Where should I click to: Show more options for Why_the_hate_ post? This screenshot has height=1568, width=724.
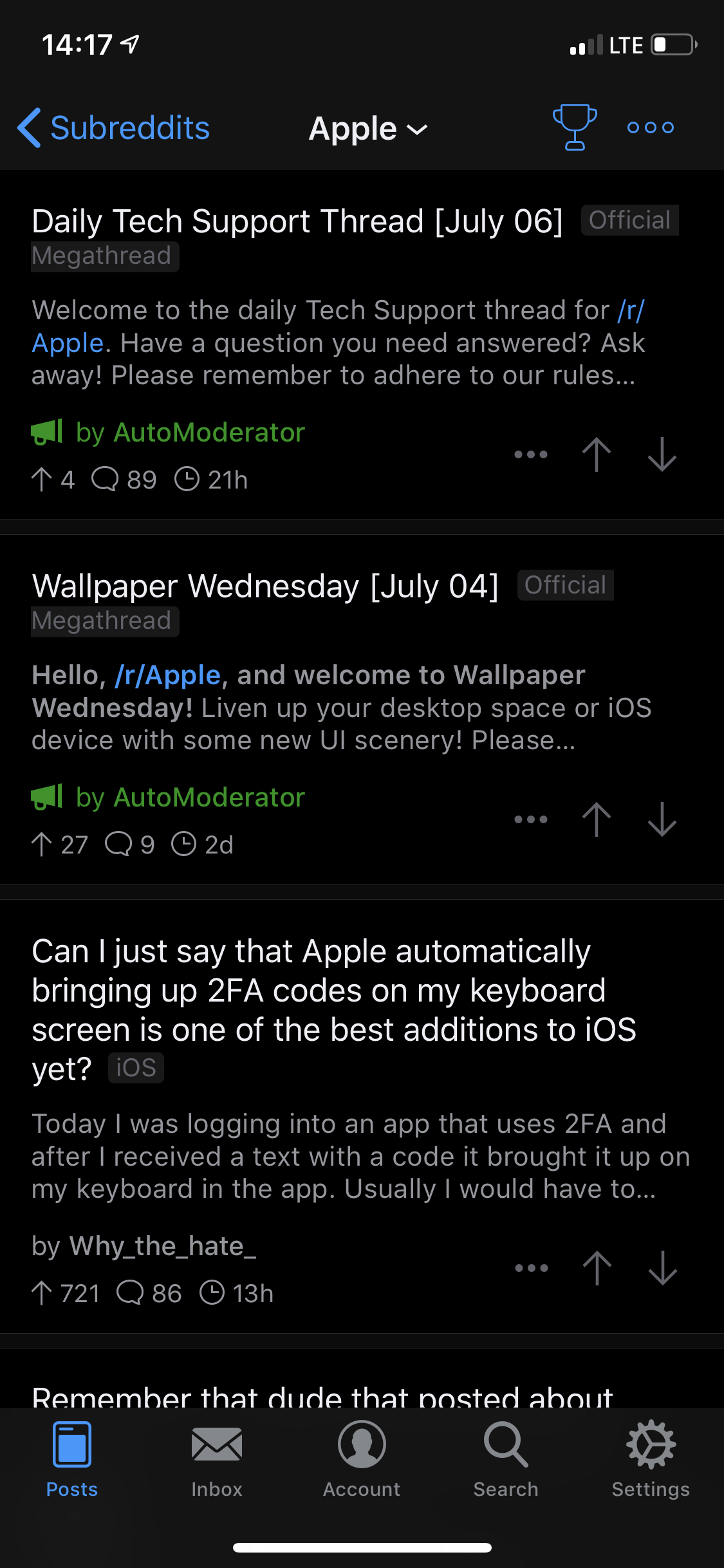[532, 1268]
